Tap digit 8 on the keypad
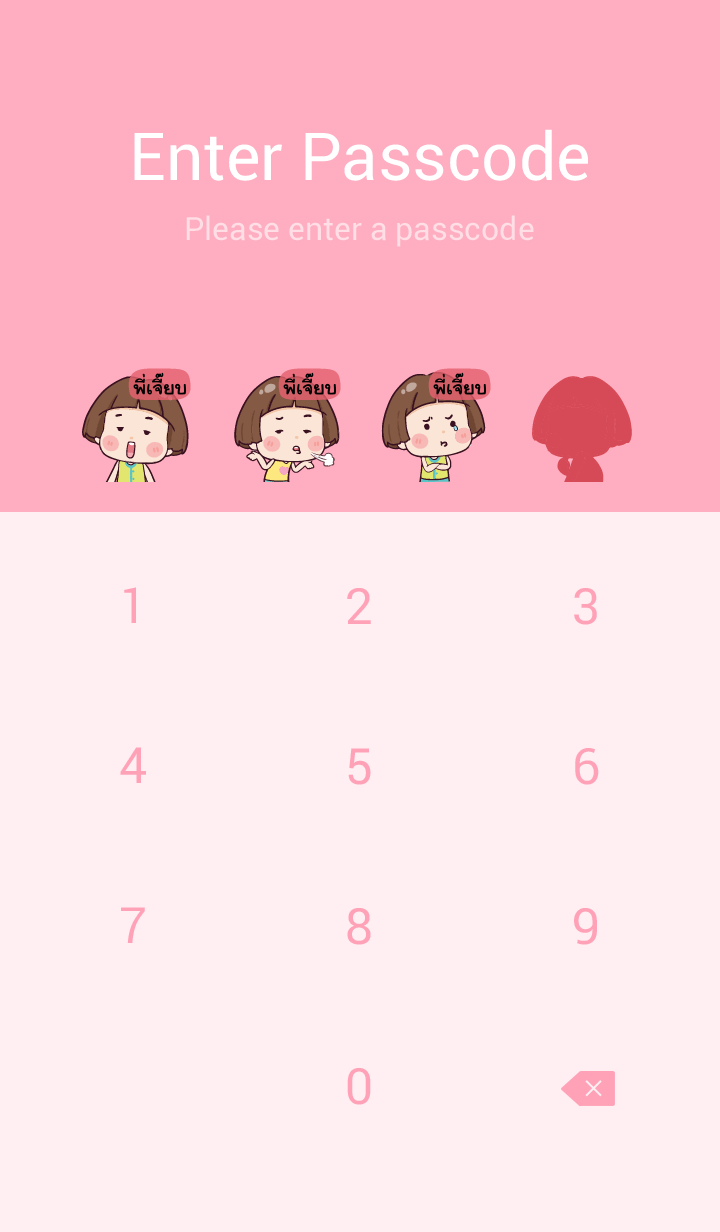 (359, 927)
